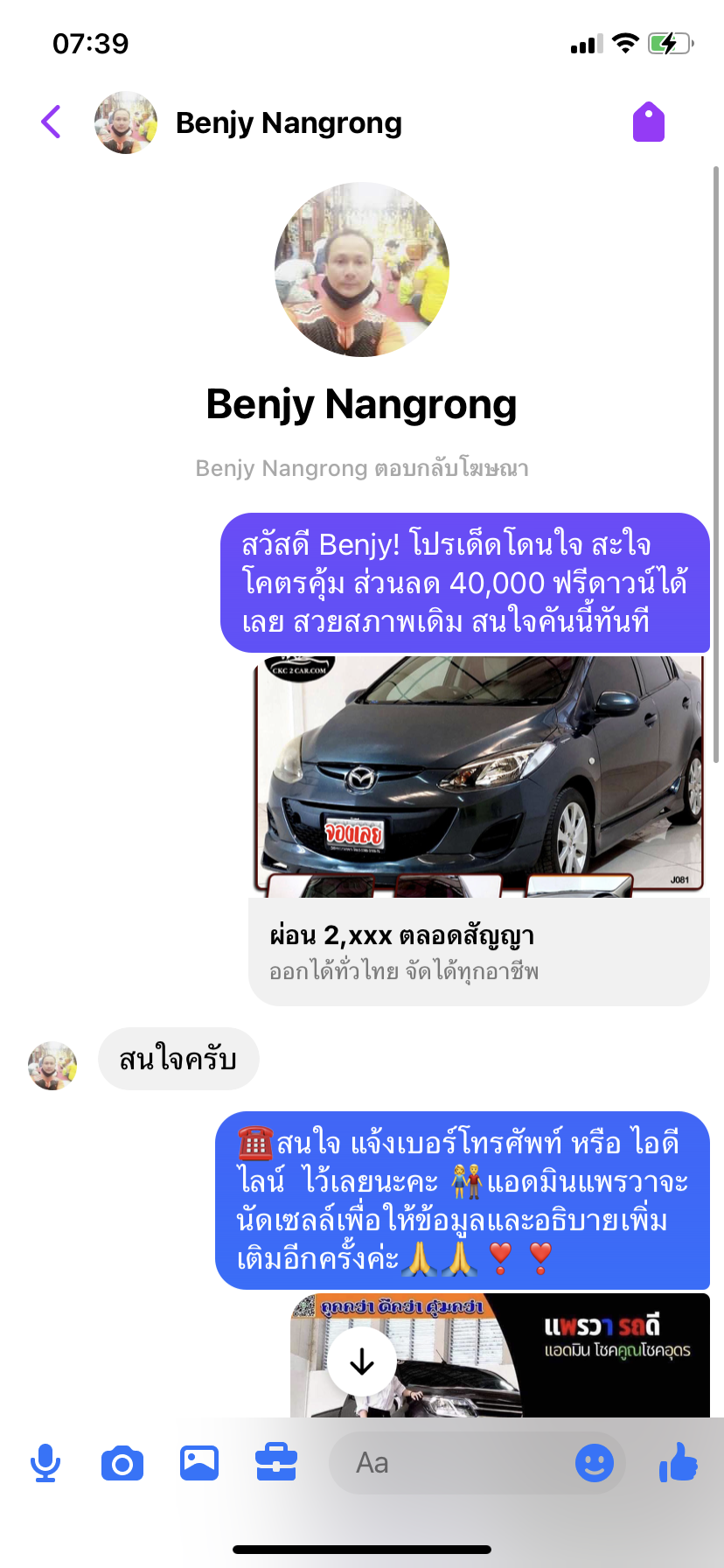Open the purple label tag icon

point(649,122)
